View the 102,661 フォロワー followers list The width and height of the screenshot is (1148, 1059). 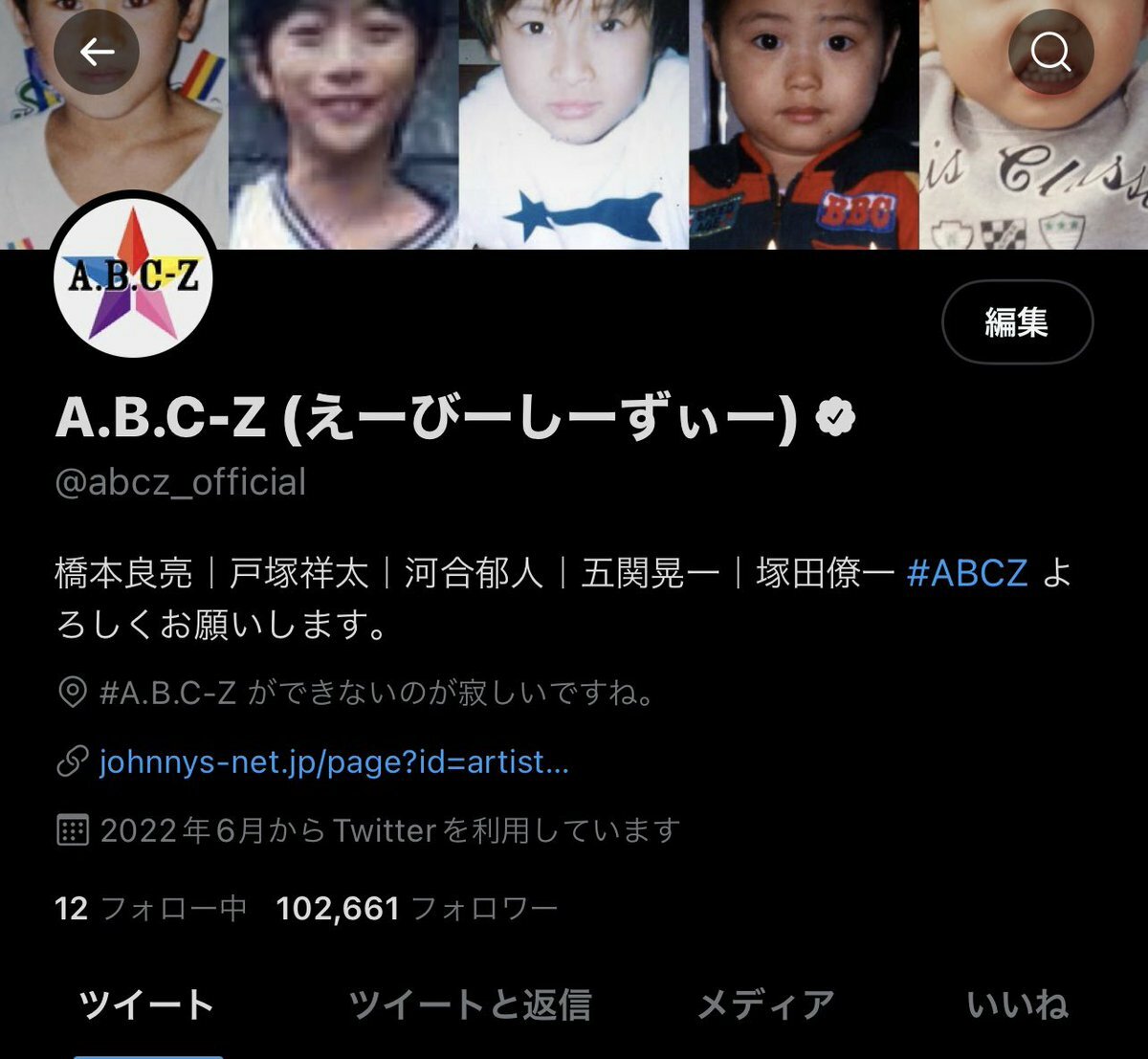[x=416, y=908]
